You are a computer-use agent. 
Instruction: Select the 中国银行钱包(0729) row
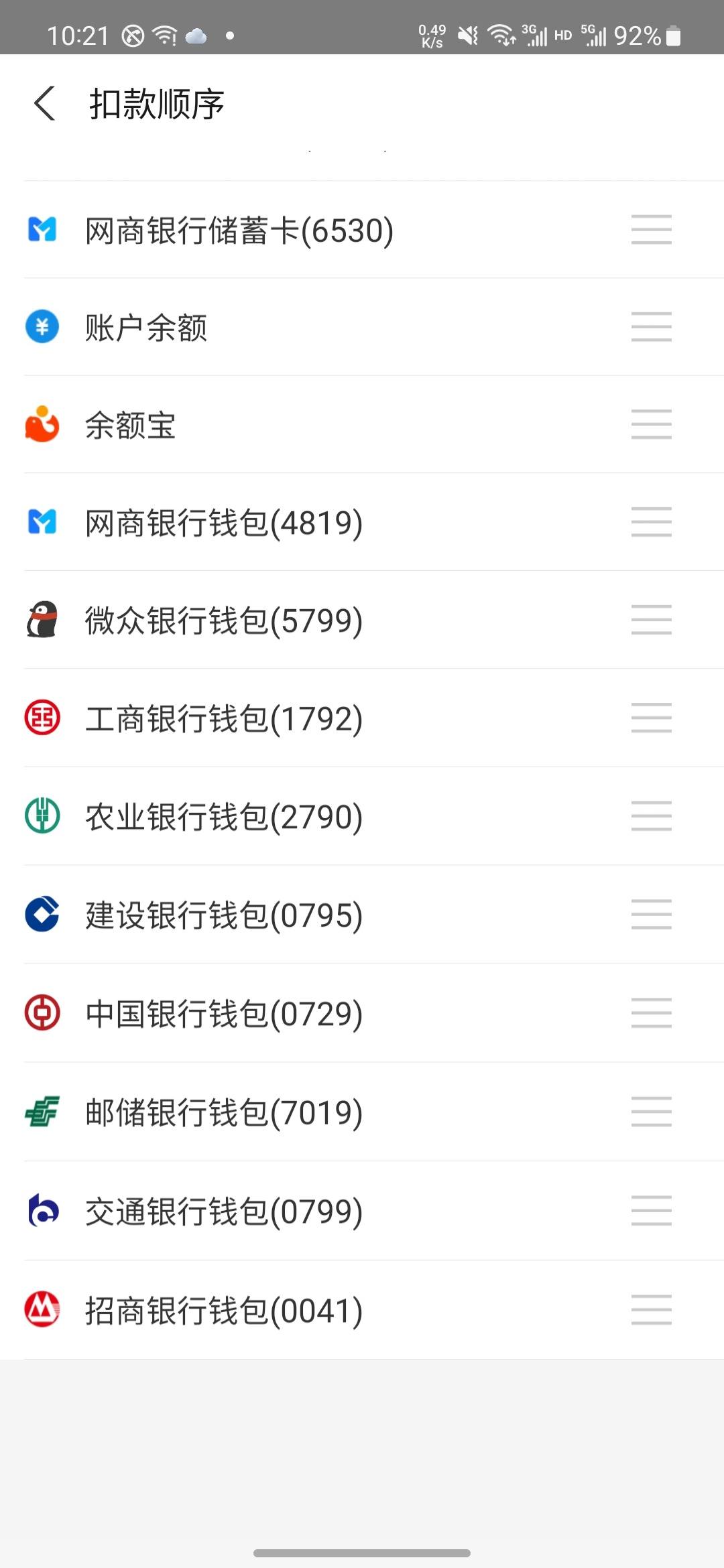pyautogui.click(x=362, y=1013)
